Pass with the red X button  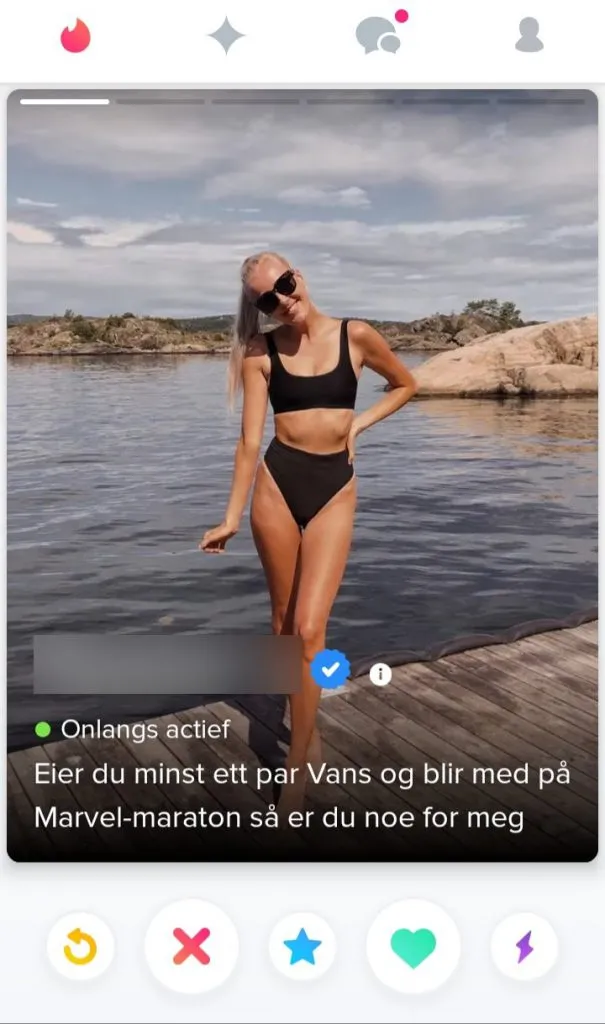pos(191,946)
